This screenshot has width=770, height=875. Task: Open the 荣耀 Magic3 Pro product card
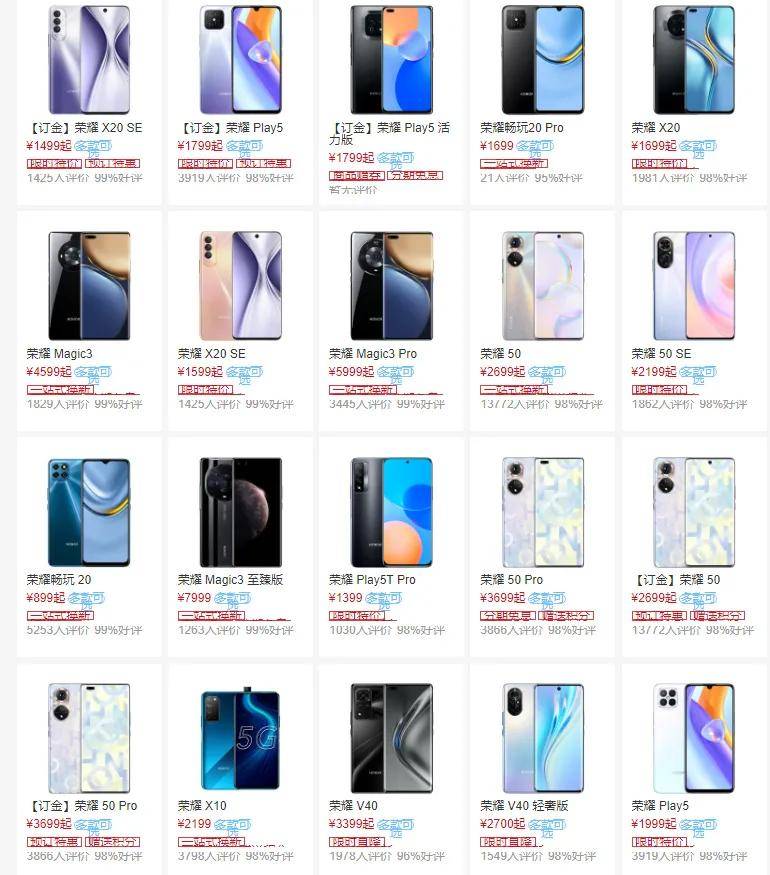click(391, 286)
